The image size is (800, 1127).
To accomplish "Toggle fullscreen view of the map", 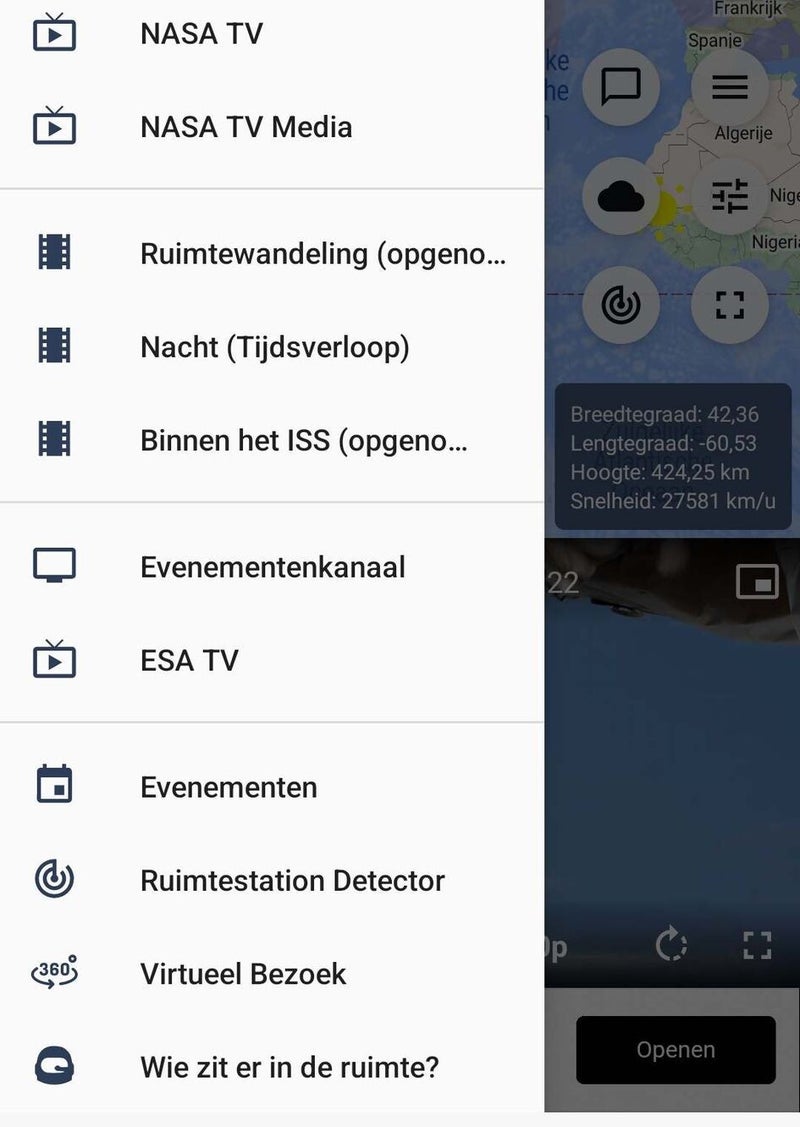I will pos(730,306).
